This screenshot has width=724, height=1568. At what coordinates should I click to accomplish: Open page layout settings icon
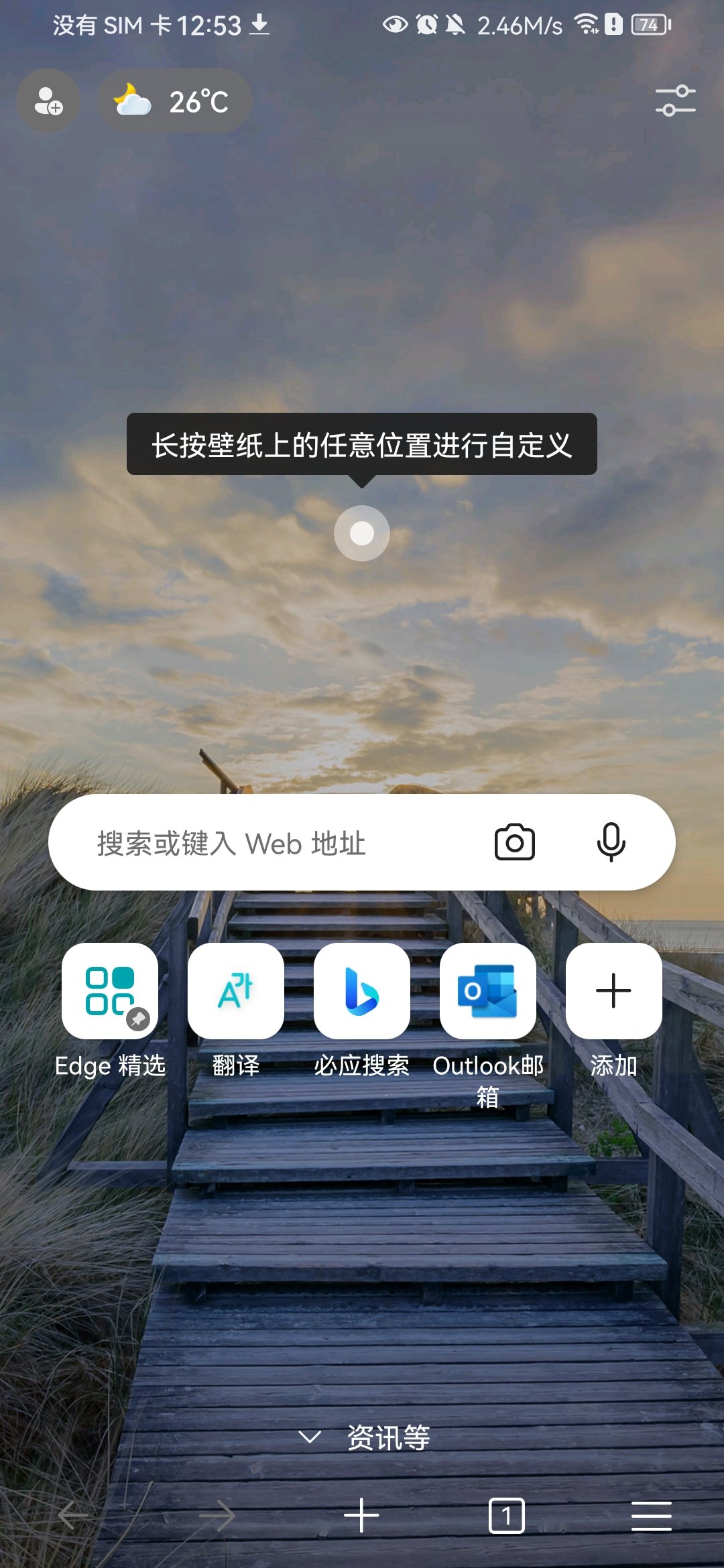(x=675, y=101)
